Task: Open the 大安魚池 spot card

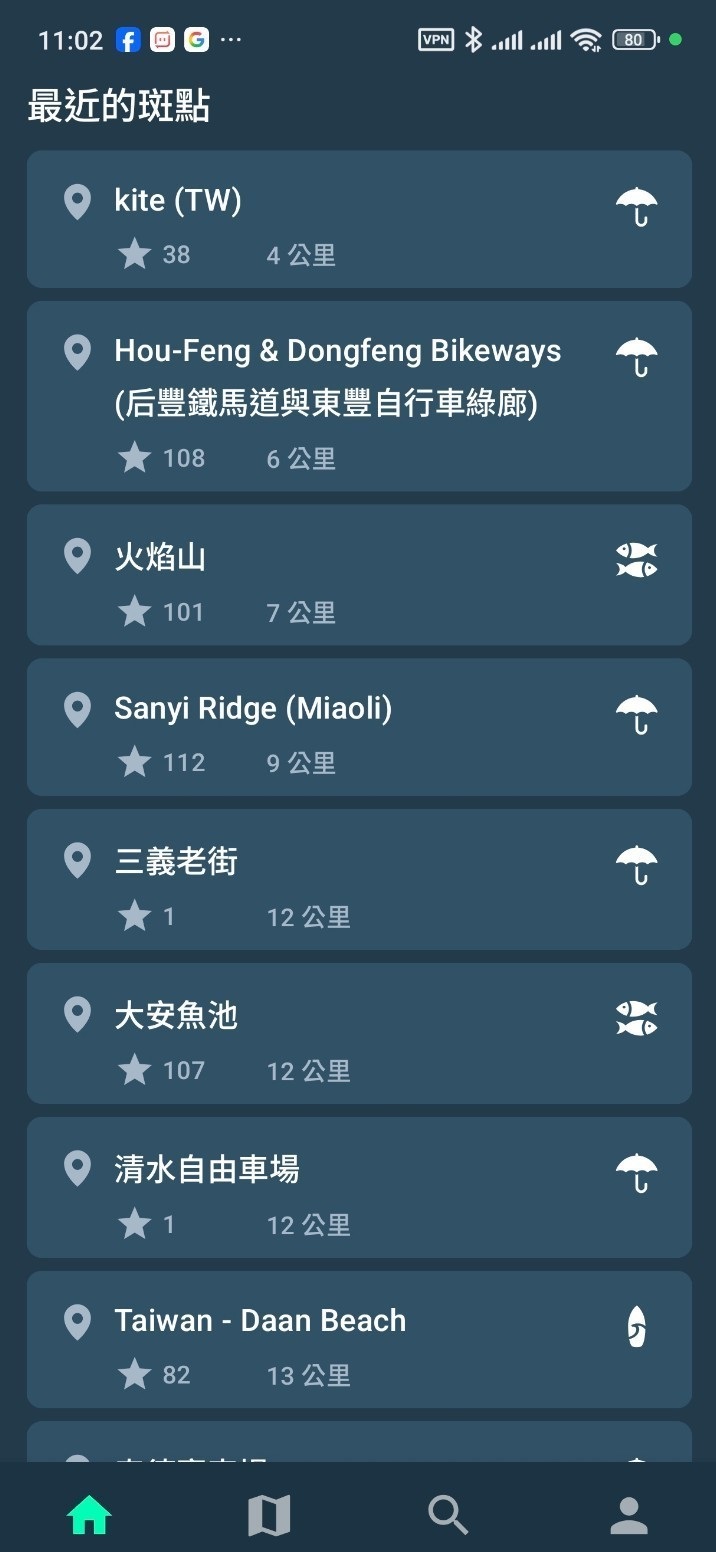Action: pyautogui.click(x=358, y=1034)
